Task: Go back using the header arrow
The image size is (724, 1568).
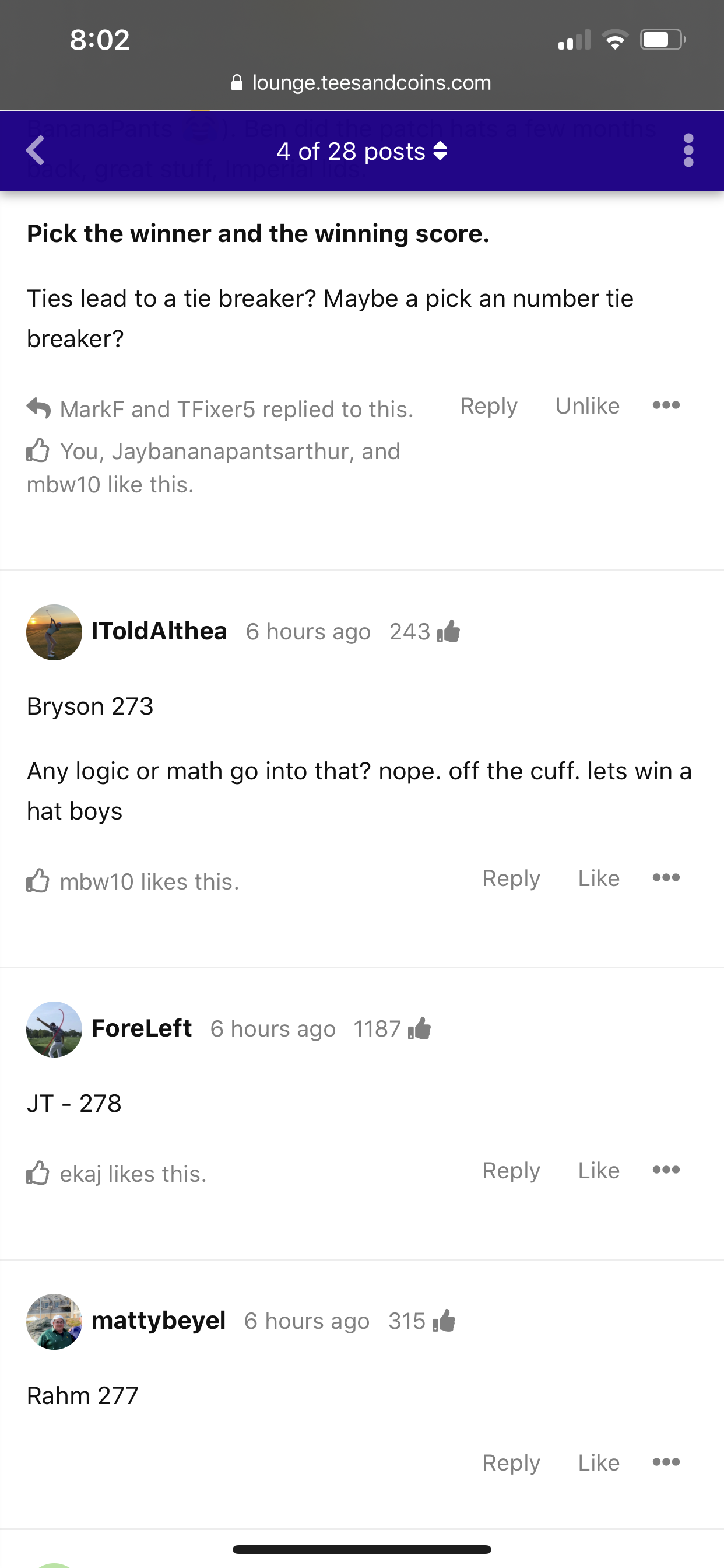Action: tap(36, 150)
